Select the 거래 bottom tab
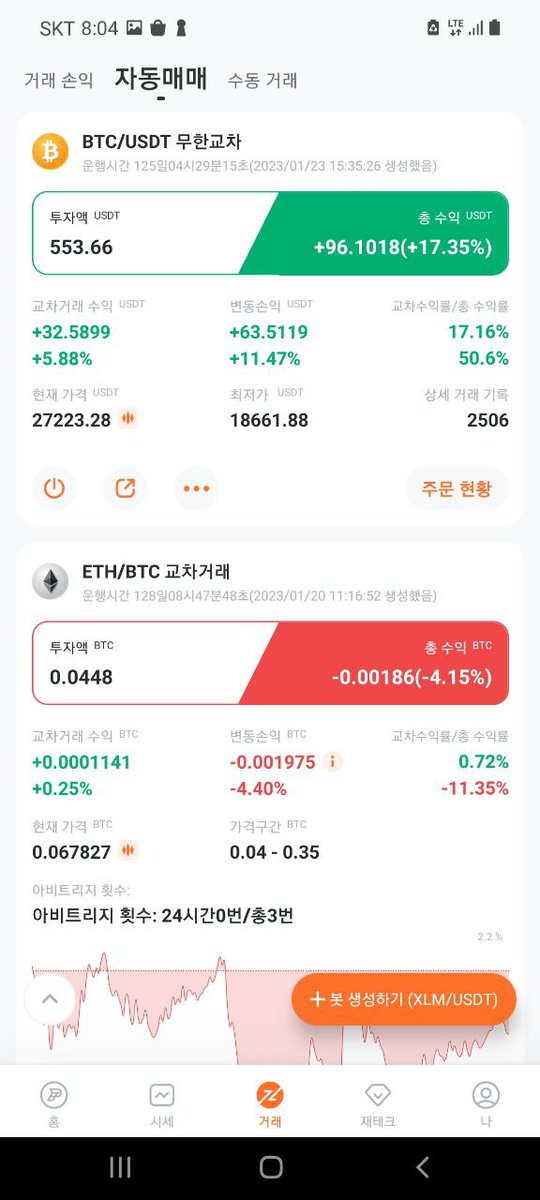 point(270,1103)
